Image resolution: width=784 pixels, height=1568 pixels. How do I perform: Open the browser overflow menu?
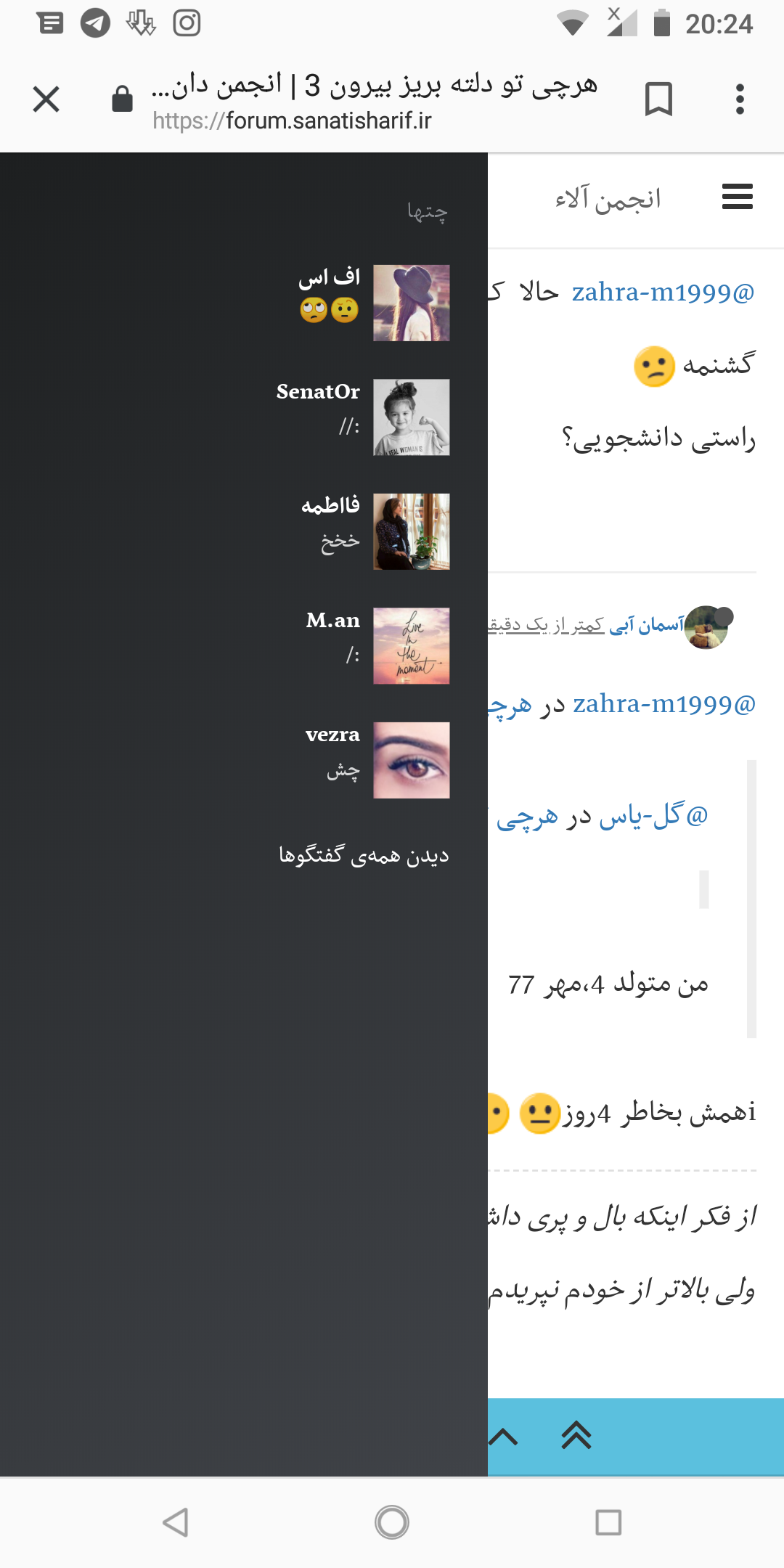click(x=740, y=99)
